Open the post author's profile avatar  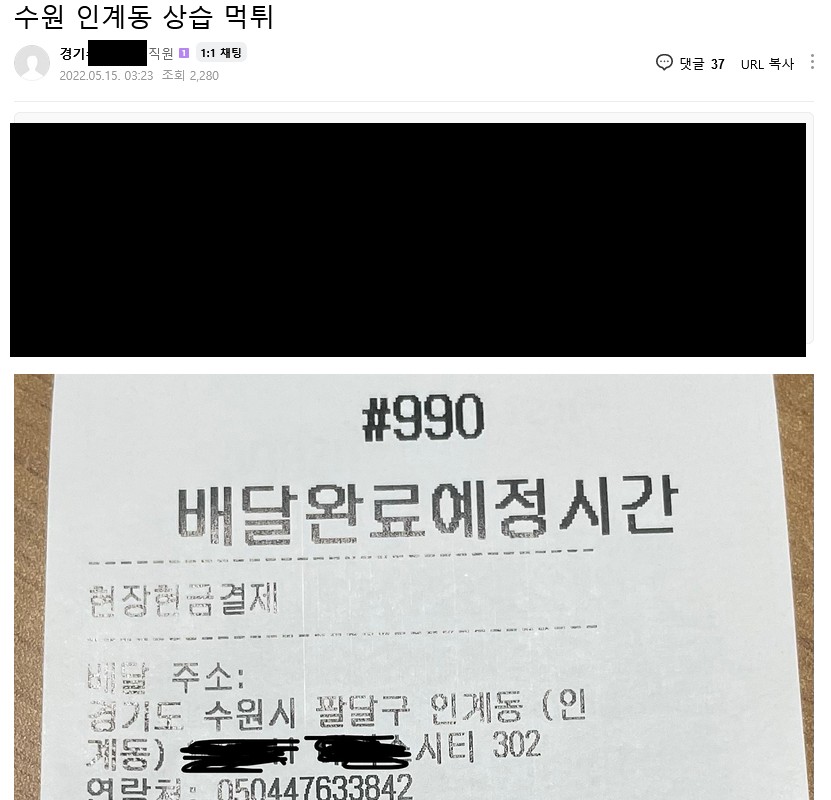tap(32, 63)
